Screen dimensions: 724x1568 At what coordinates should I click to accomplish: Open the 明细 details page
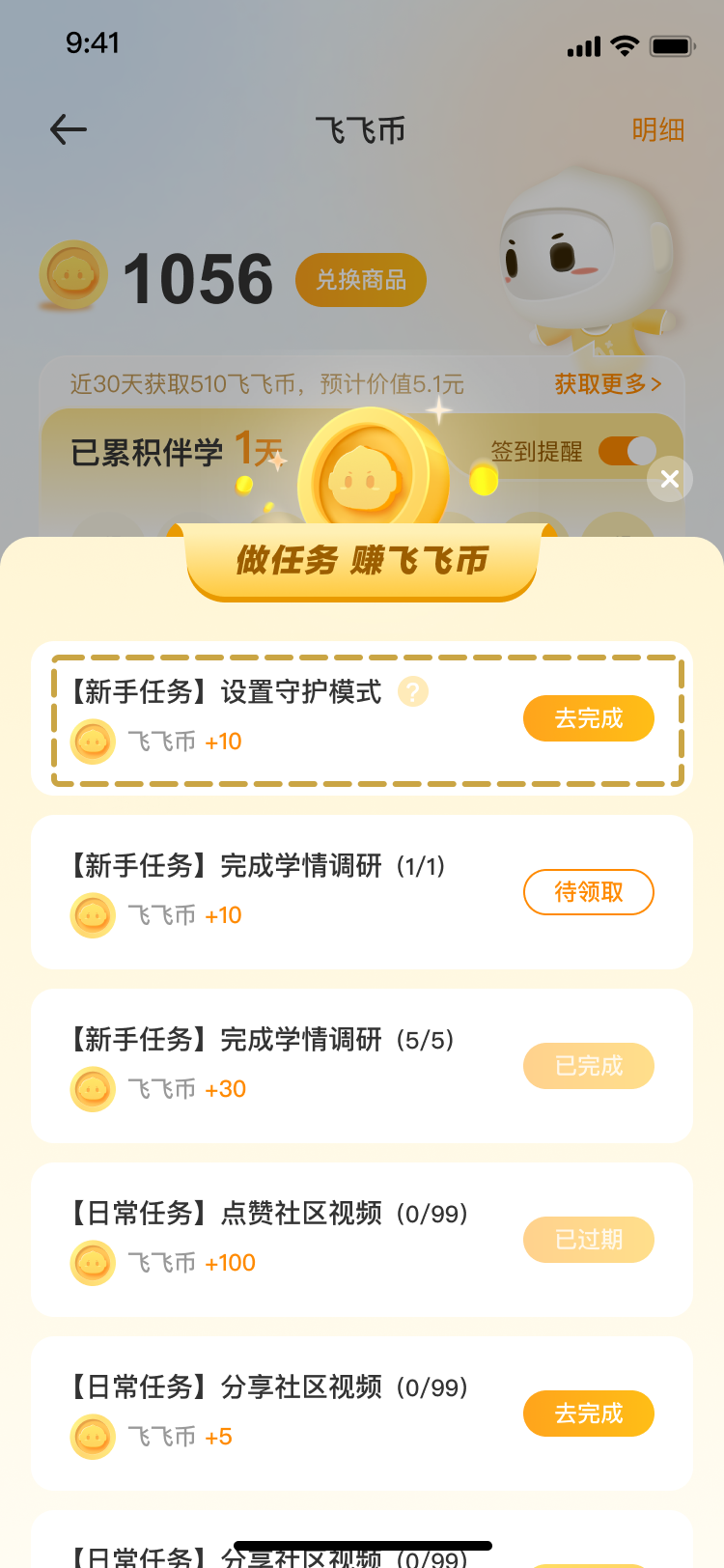[x=657, y=129]
